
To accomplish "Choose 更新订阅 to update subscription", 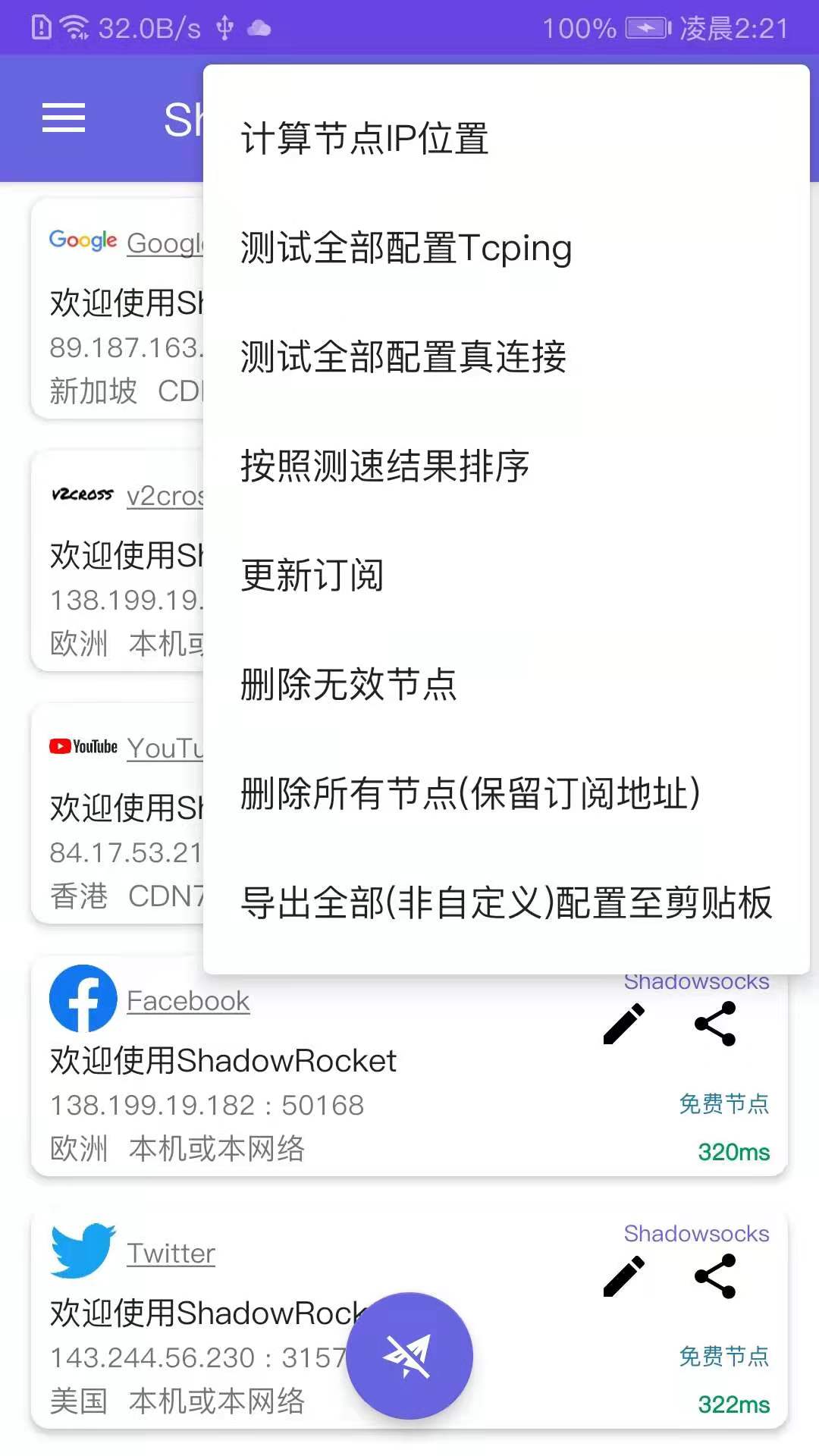I will coord(312,576).
